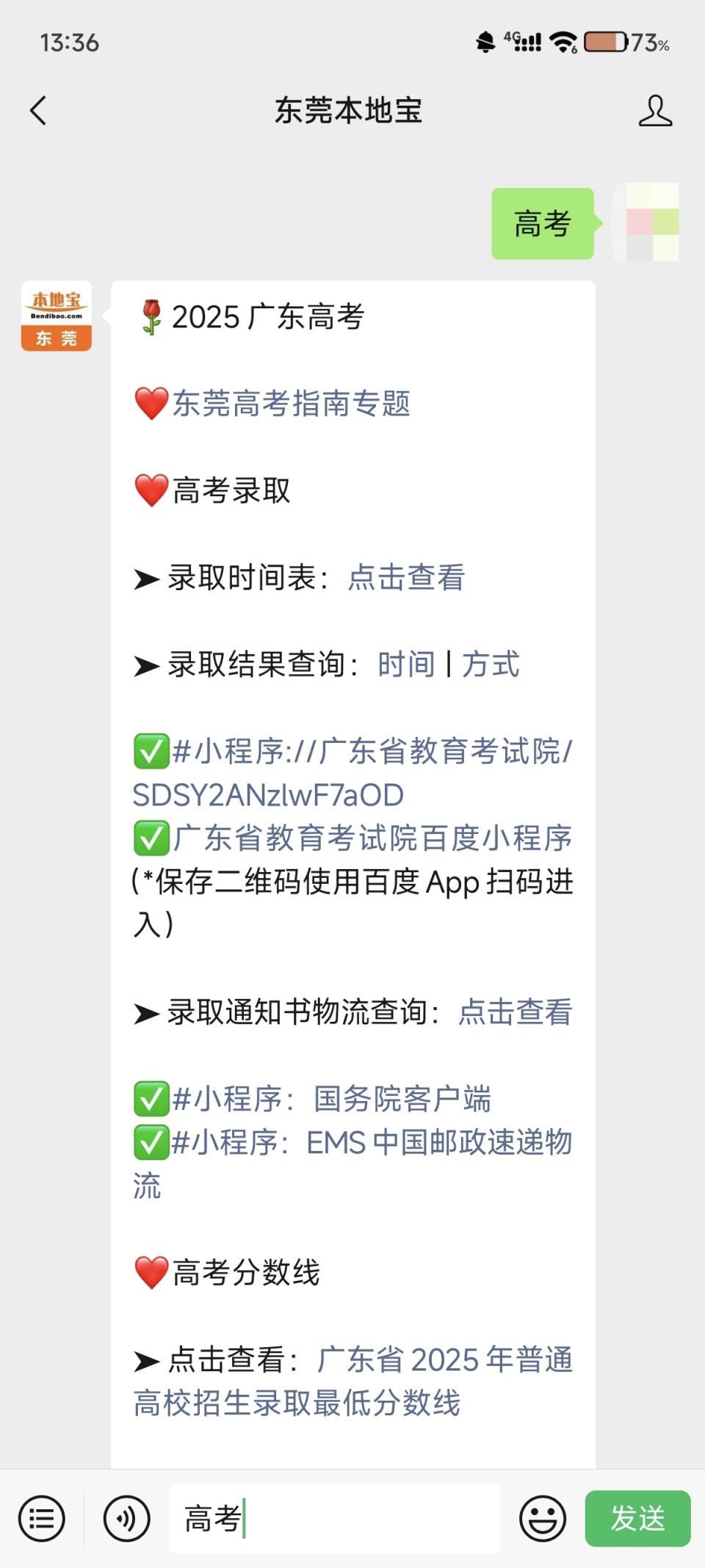The image size is (705, 1568).
Task: Tap 发送 to send the message
Action: (637, 1518)
